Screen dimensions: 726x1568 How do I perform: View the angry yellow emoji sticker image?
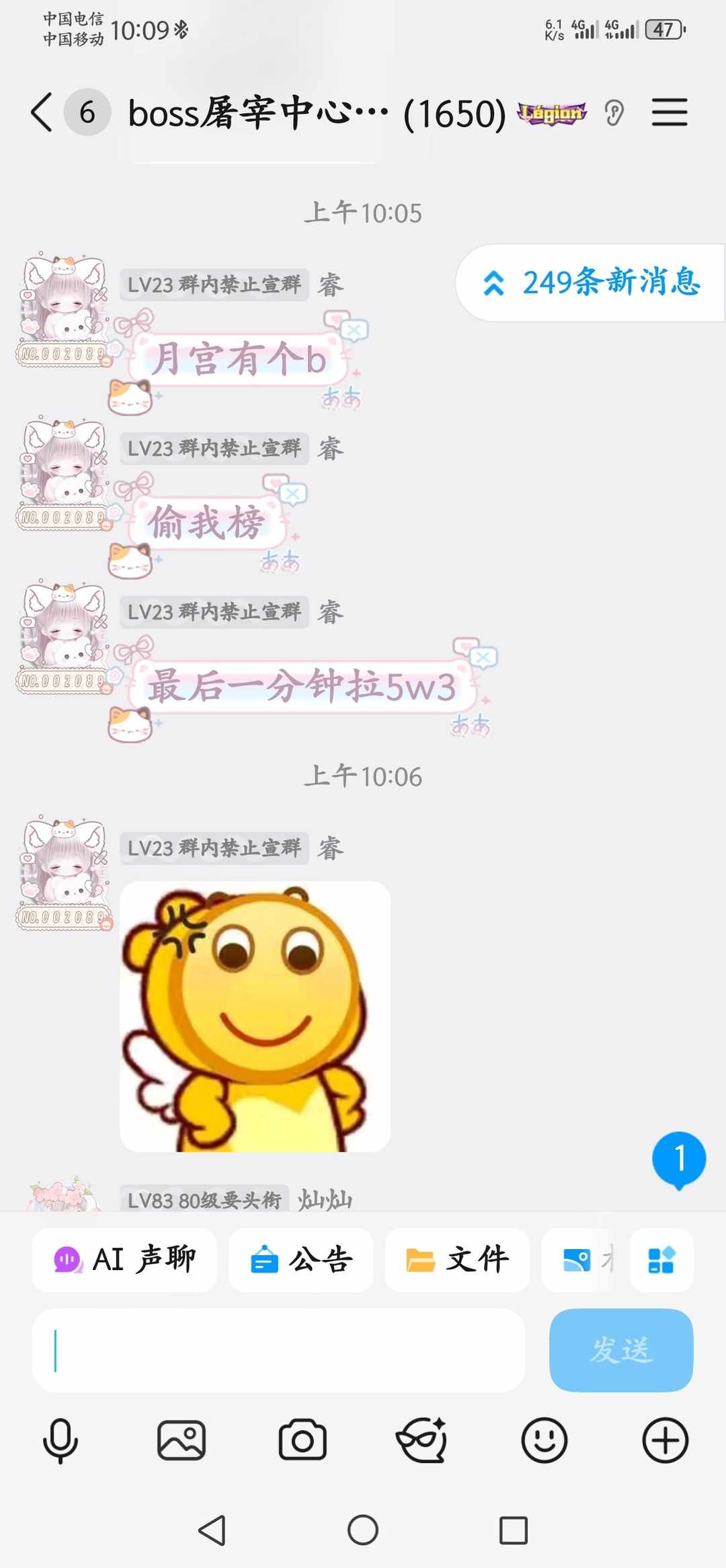click(x=255, y=1016)
